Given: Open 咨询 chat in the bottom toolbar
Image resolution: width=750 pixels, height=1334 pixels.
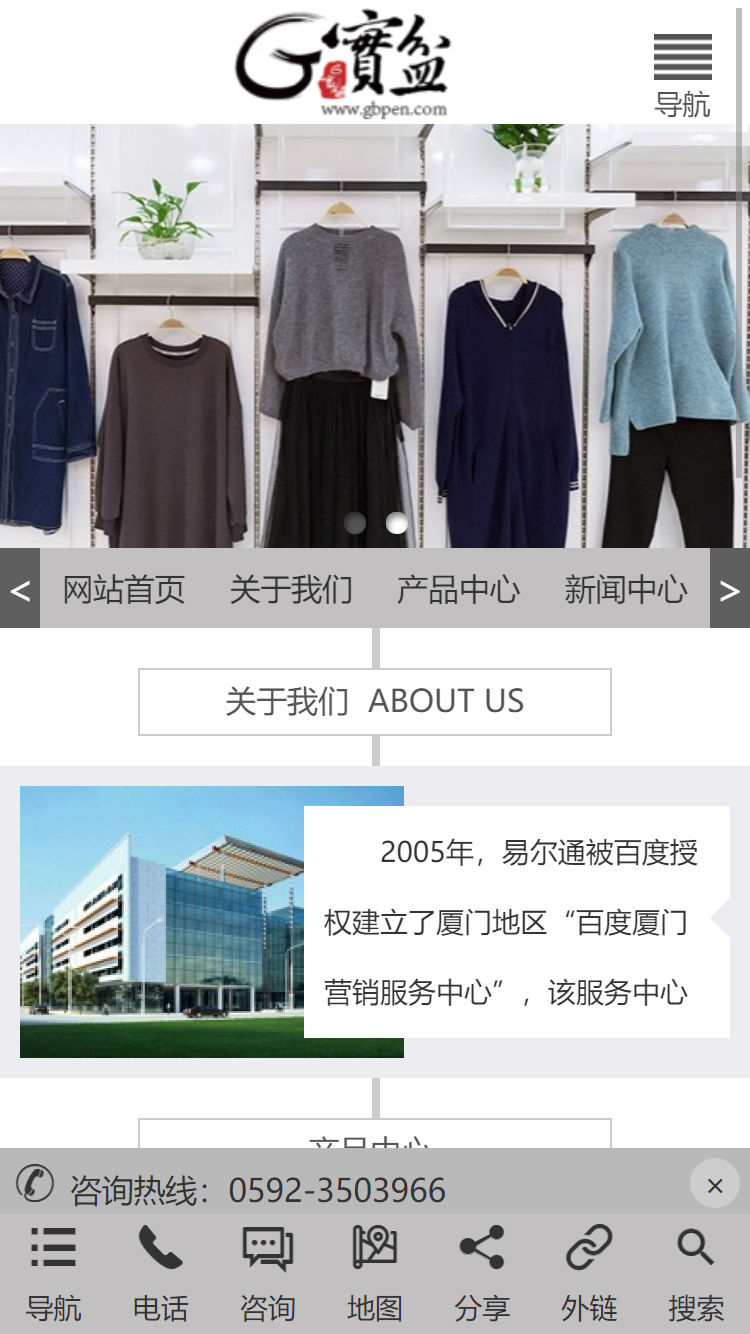Looking at the screenshot, I should [x=268, y=1274].
